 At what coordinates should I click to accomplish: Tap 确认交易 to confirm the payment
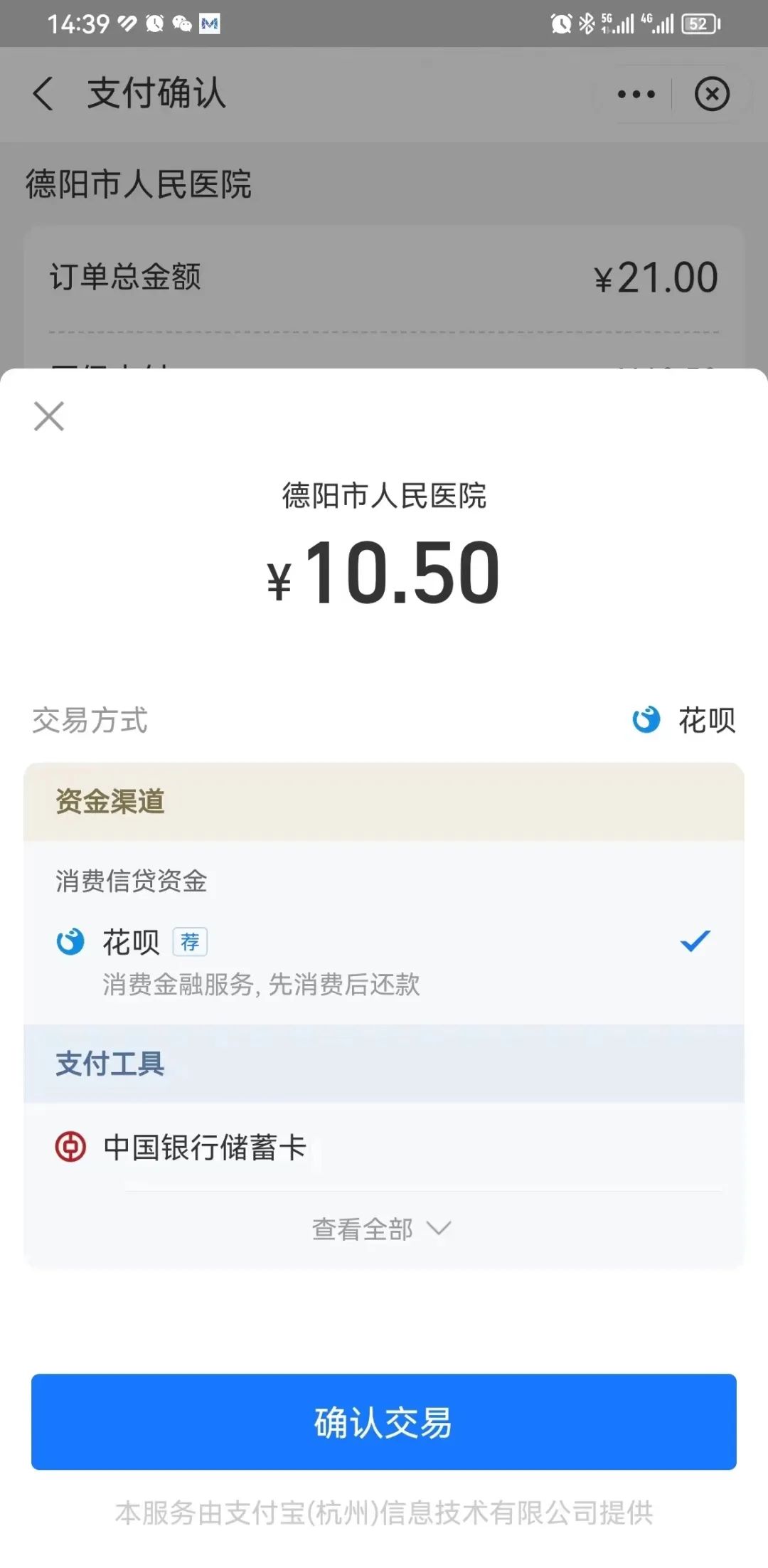(x=384, y=1422)
